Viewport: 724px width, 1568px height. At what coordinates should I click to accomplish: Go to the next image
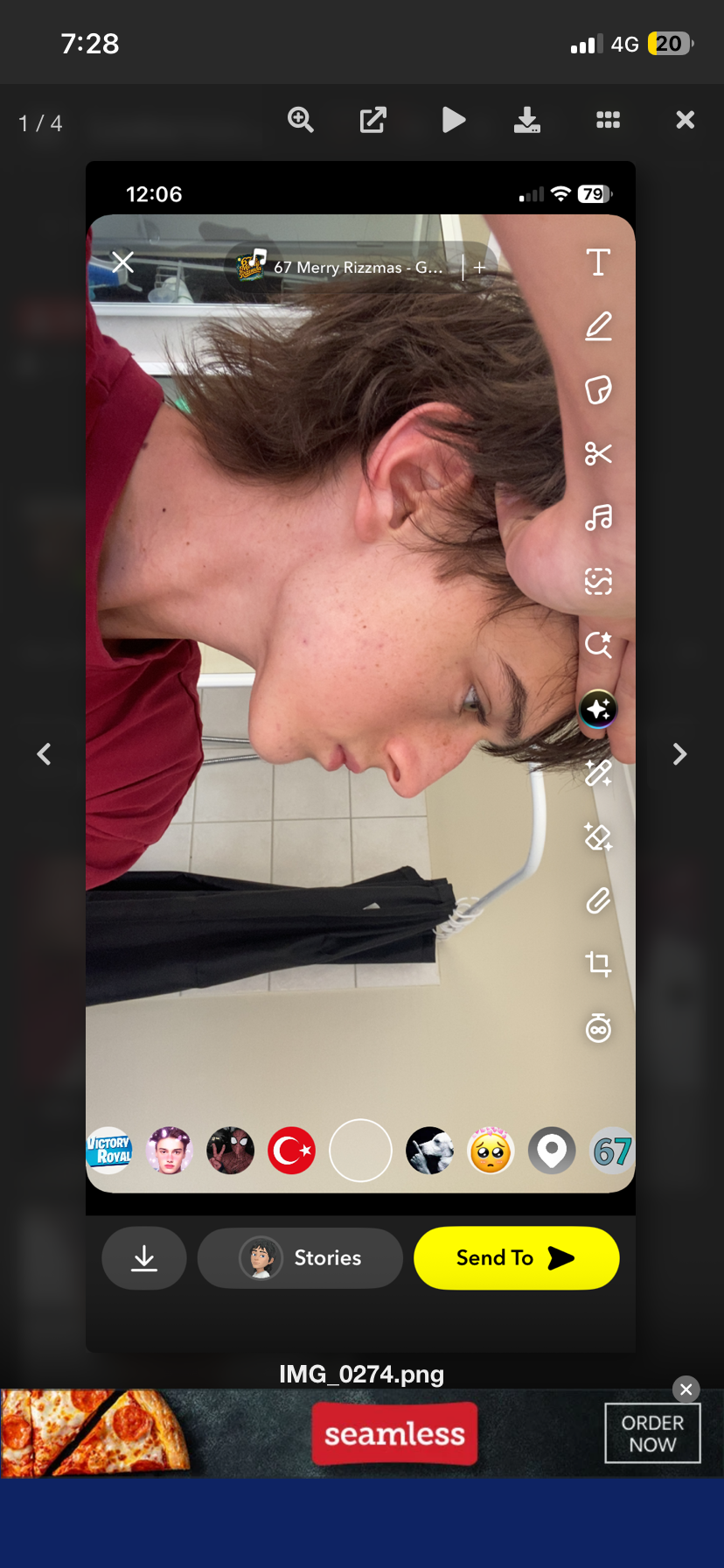coord(679,754)
